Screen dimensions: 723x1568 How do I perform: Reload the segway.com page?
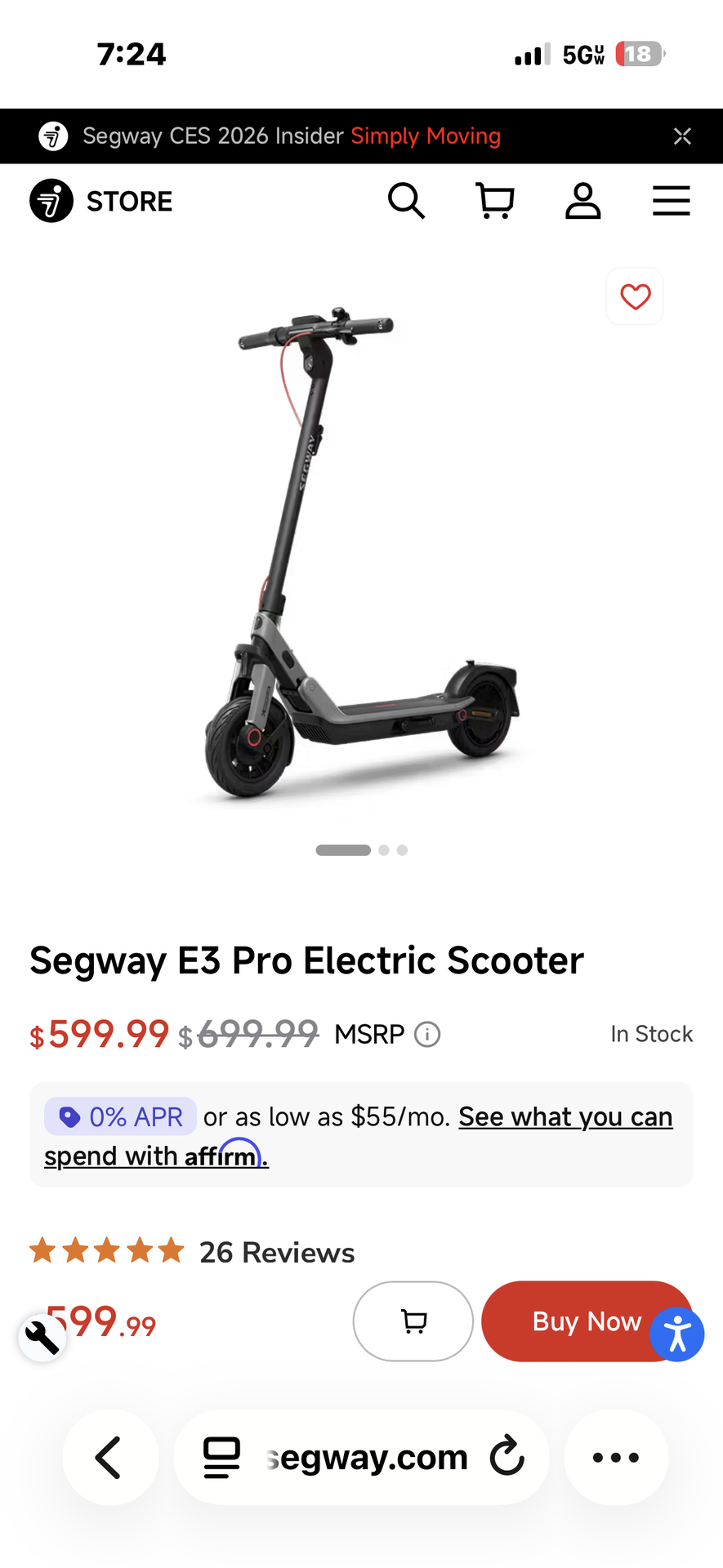tap(507, 1457)
